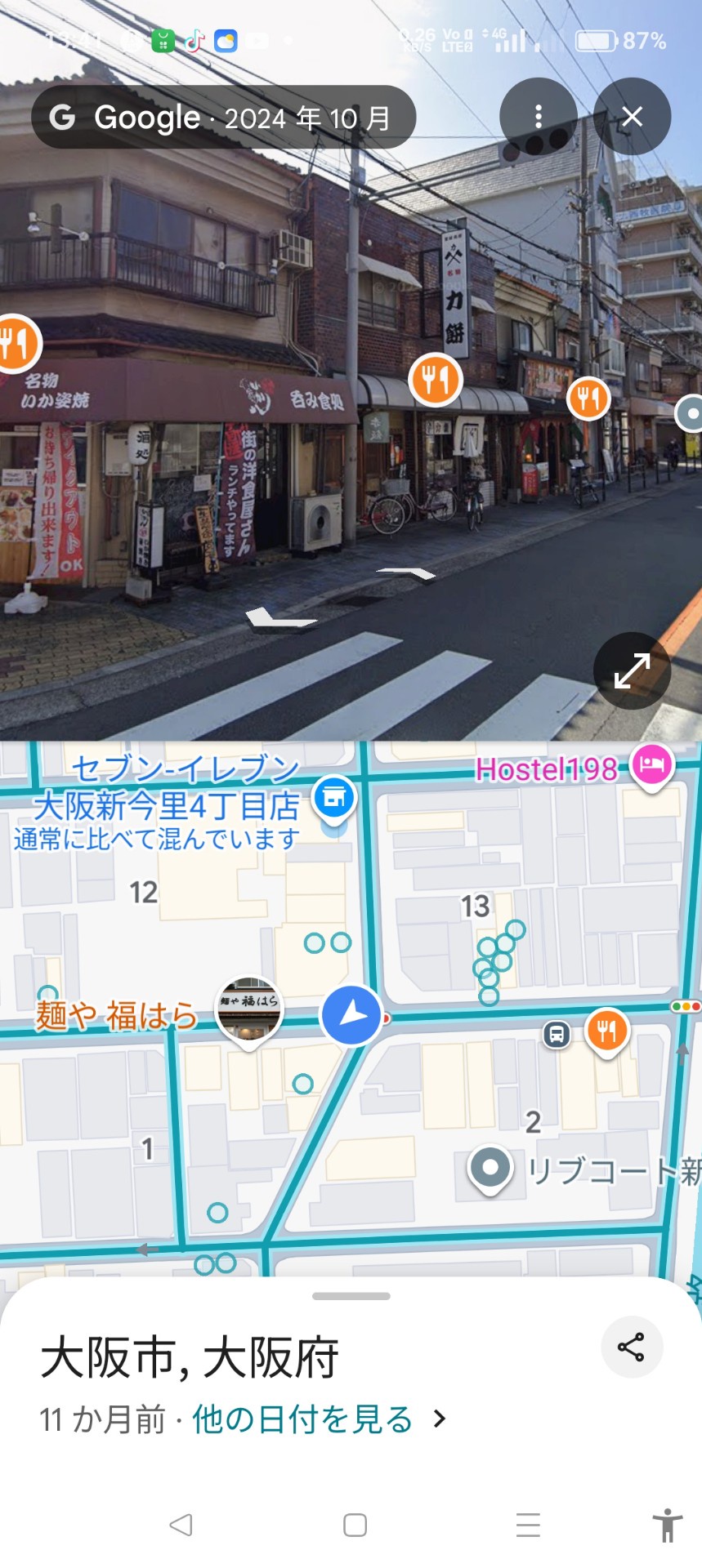
Task: Close the Street View panel
Action: coord(632,117)
